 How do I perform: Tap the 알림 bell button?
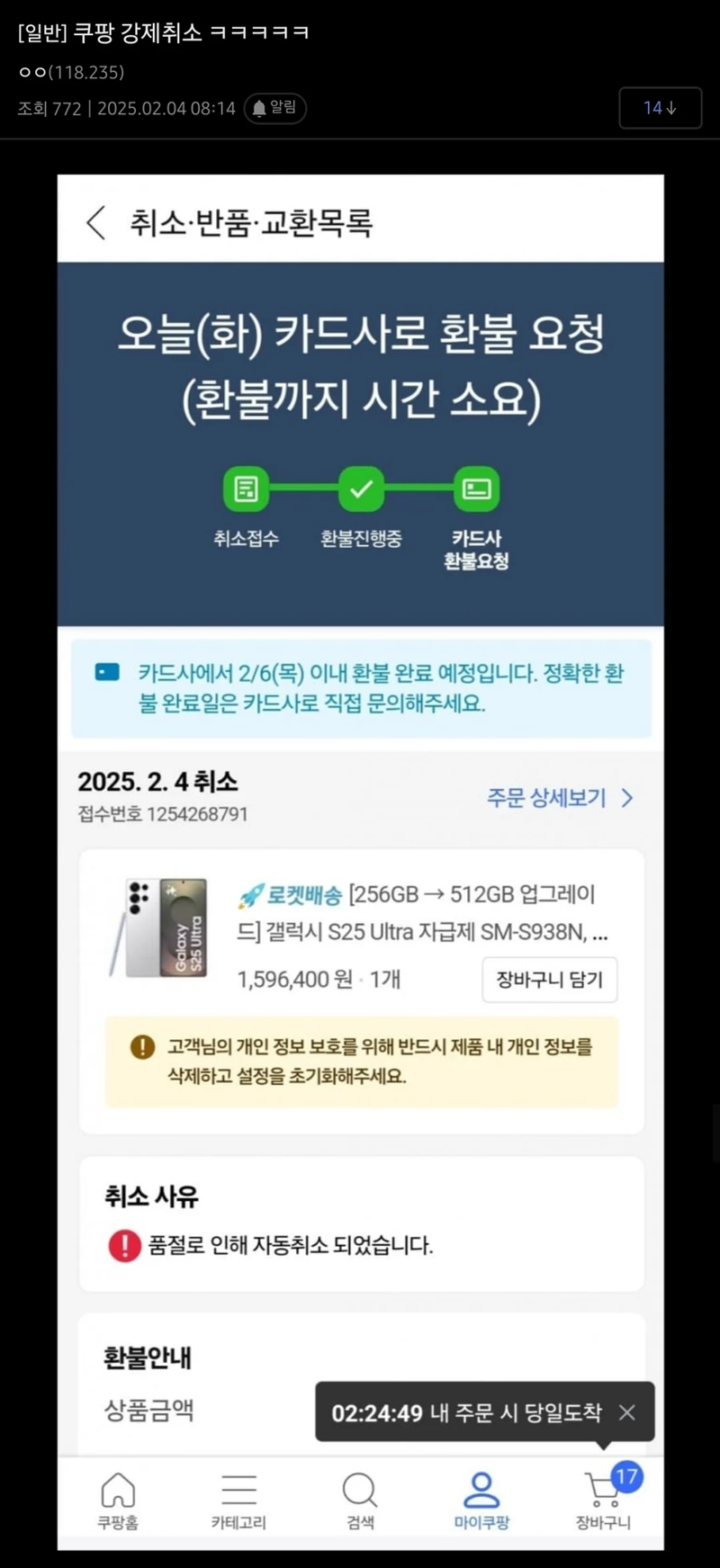point(275,108)
